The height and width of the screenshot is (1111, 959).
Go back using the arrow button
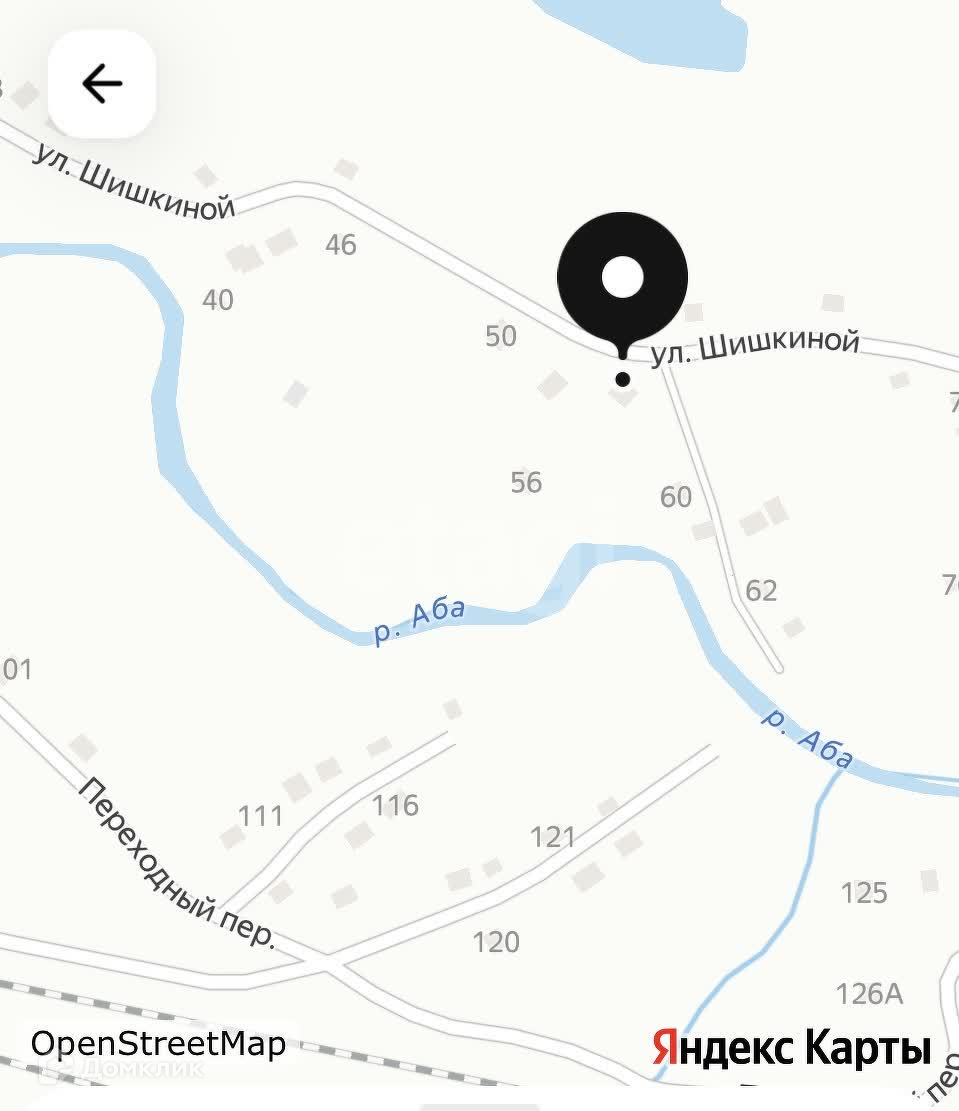(101, 84)
